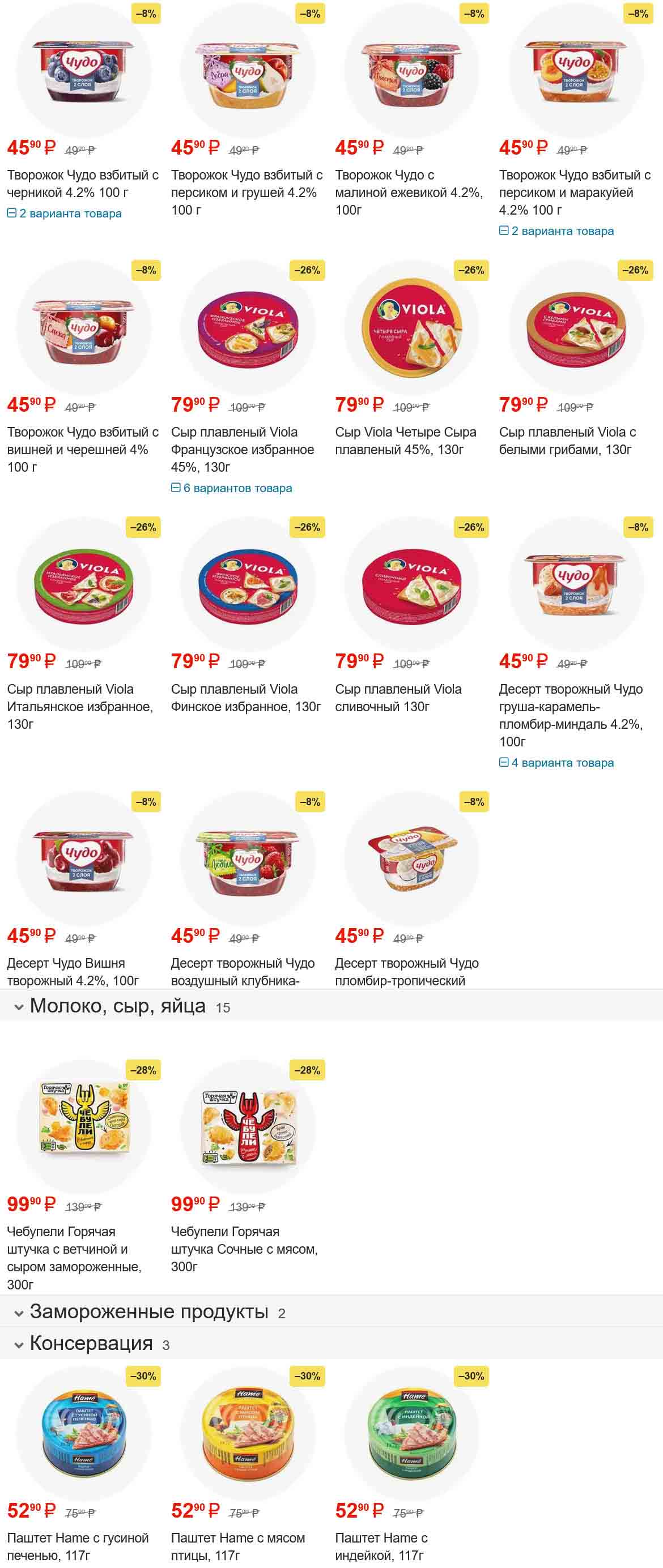663x1568 pixels.
Task: Open Сыр Viola Четыре Сыра product
Action: 405,441
